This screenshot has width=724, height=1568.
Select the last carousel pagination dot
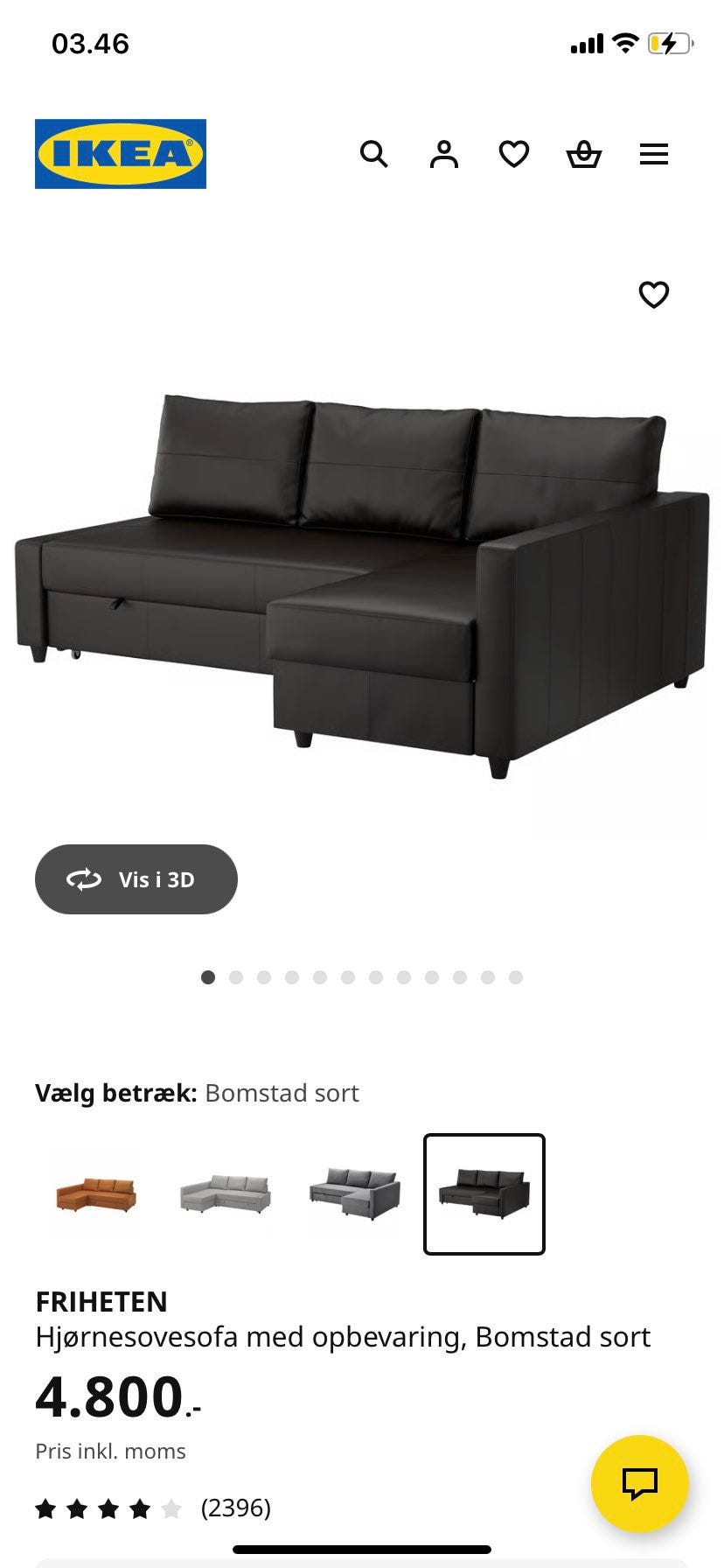(516, 976)
